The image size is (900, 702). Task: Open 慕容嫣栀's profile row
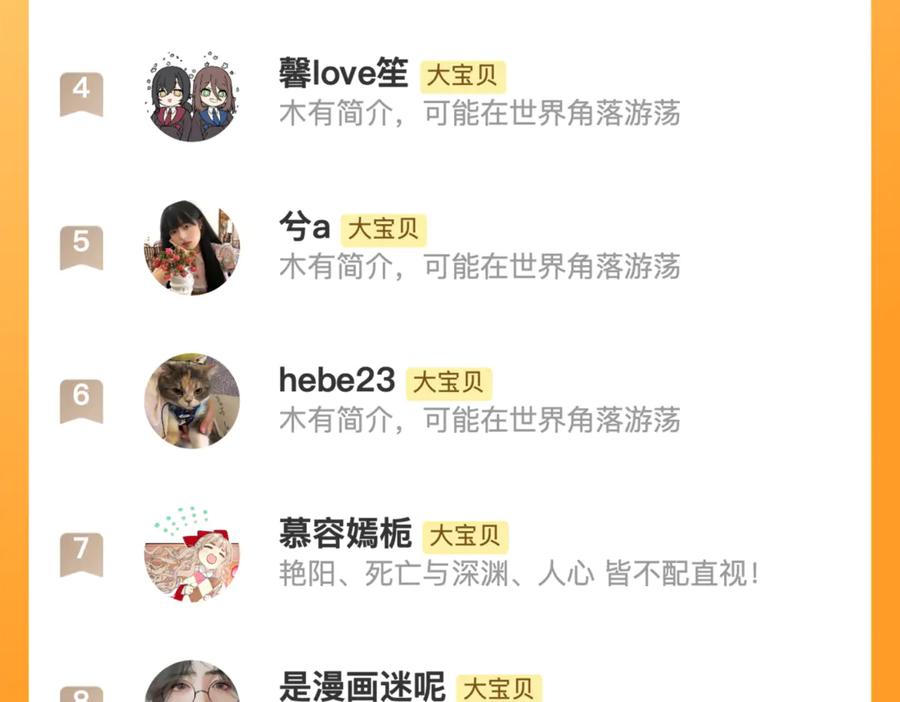coord(449,554)
